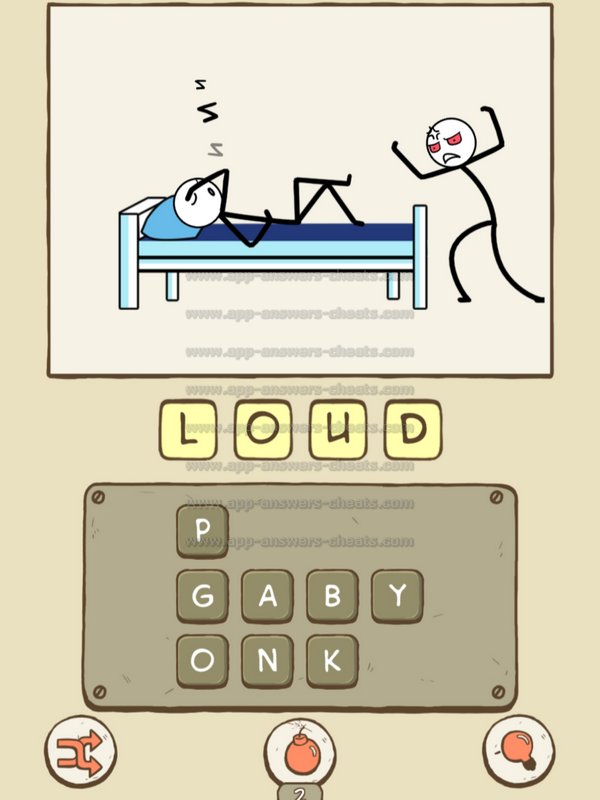
Task: Remove the U from the answer
Action: tap(337, 431)
